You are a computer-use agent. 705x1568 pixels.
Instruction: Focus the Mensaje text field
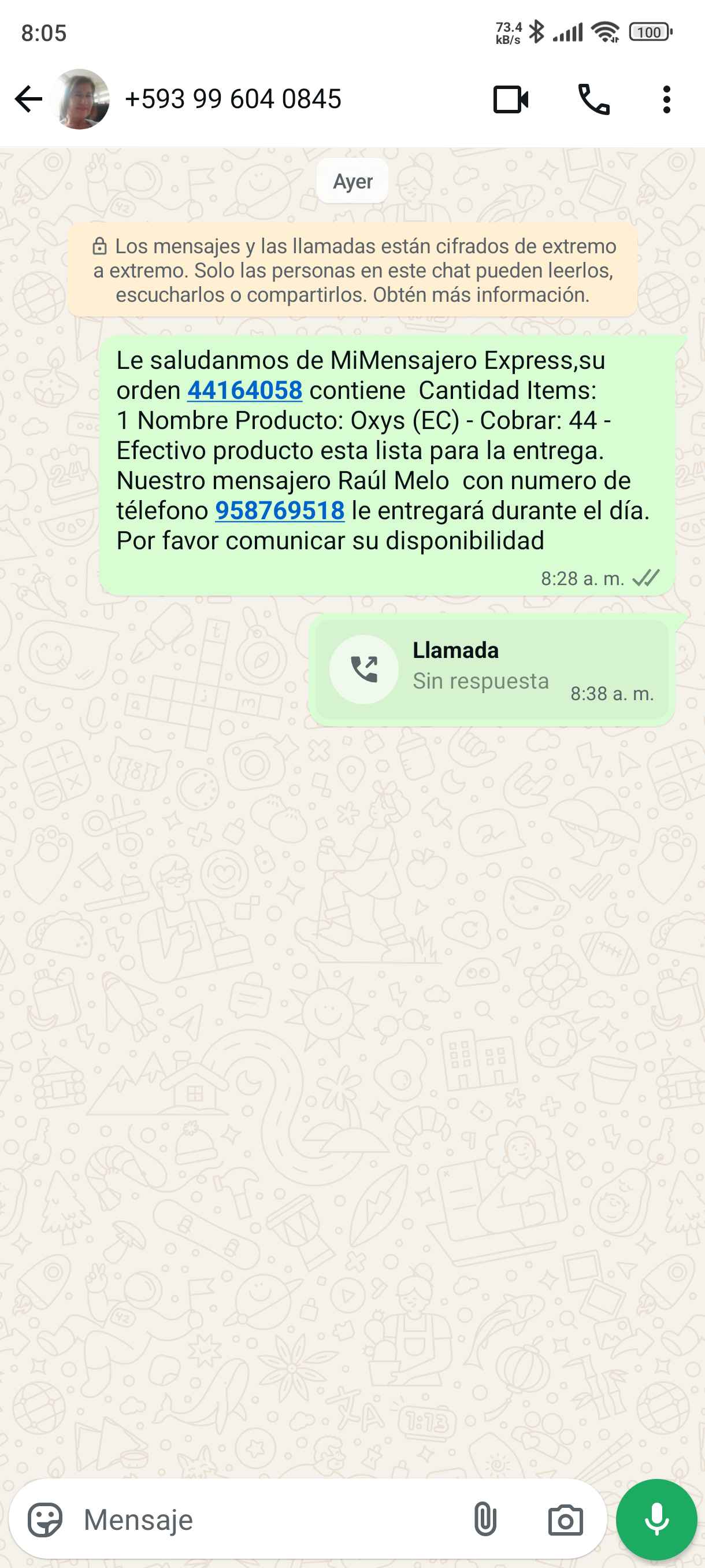click(268, 1520)
